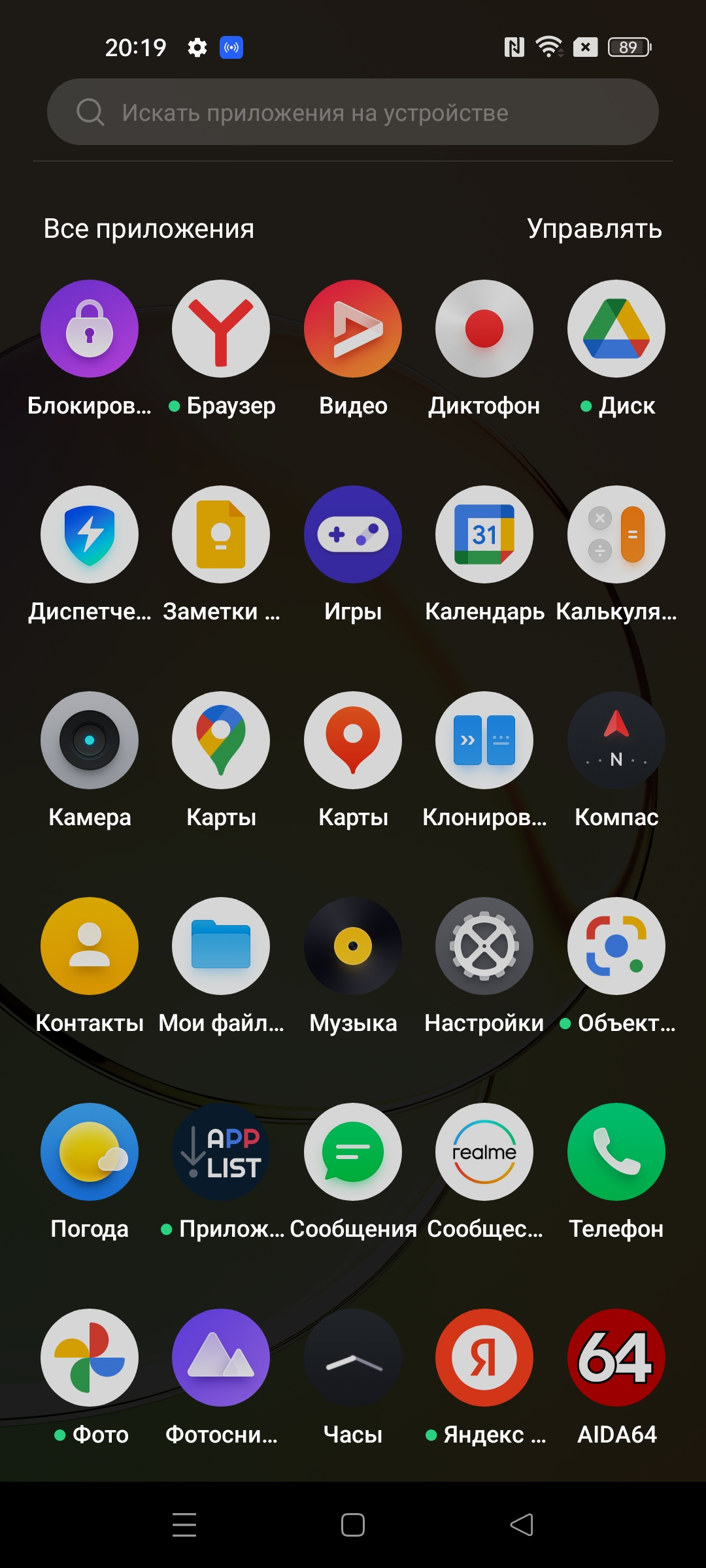Launch the Игры app
The width and height of the screenshot is (706, 1568).
353,534
